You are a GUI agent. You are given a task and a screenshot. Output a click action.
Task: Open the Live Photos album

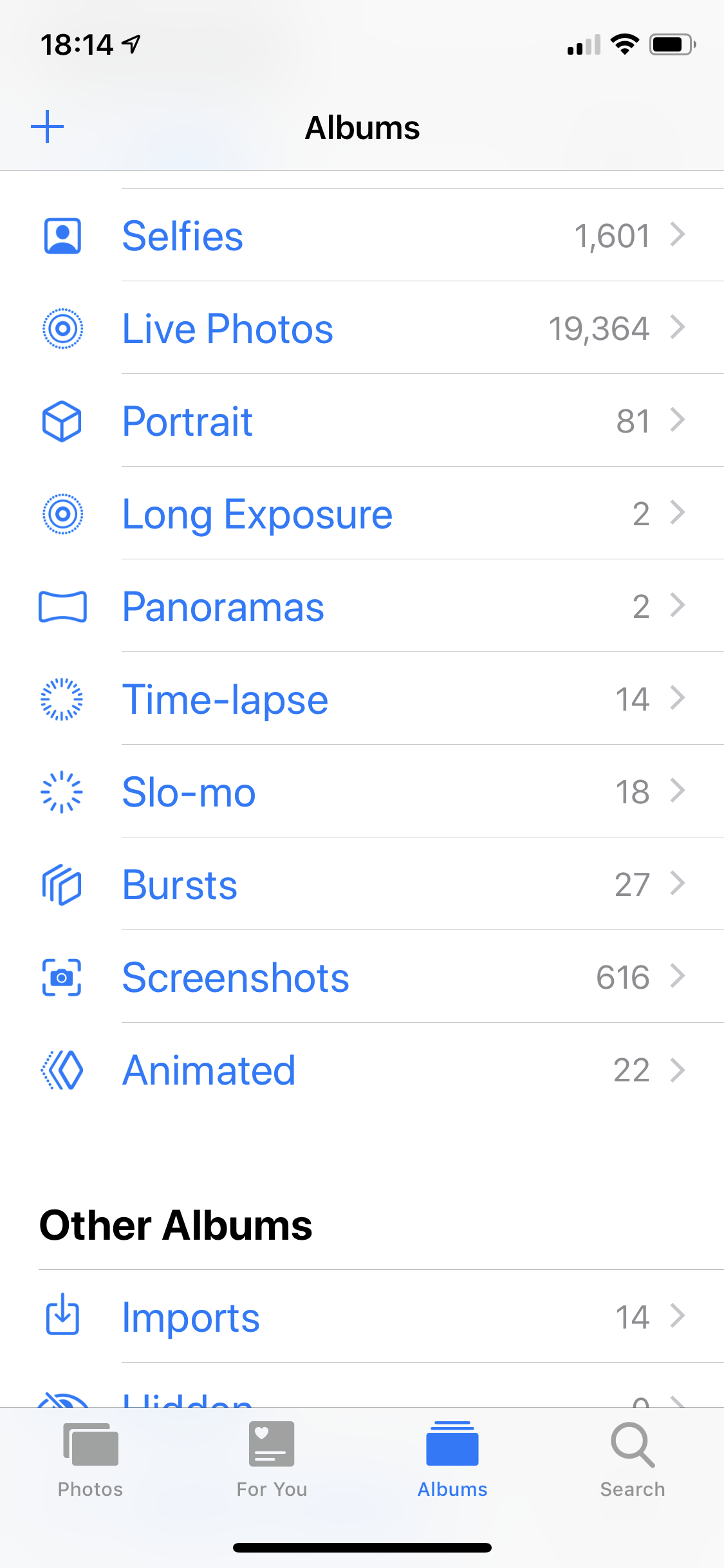coord(362,328)
